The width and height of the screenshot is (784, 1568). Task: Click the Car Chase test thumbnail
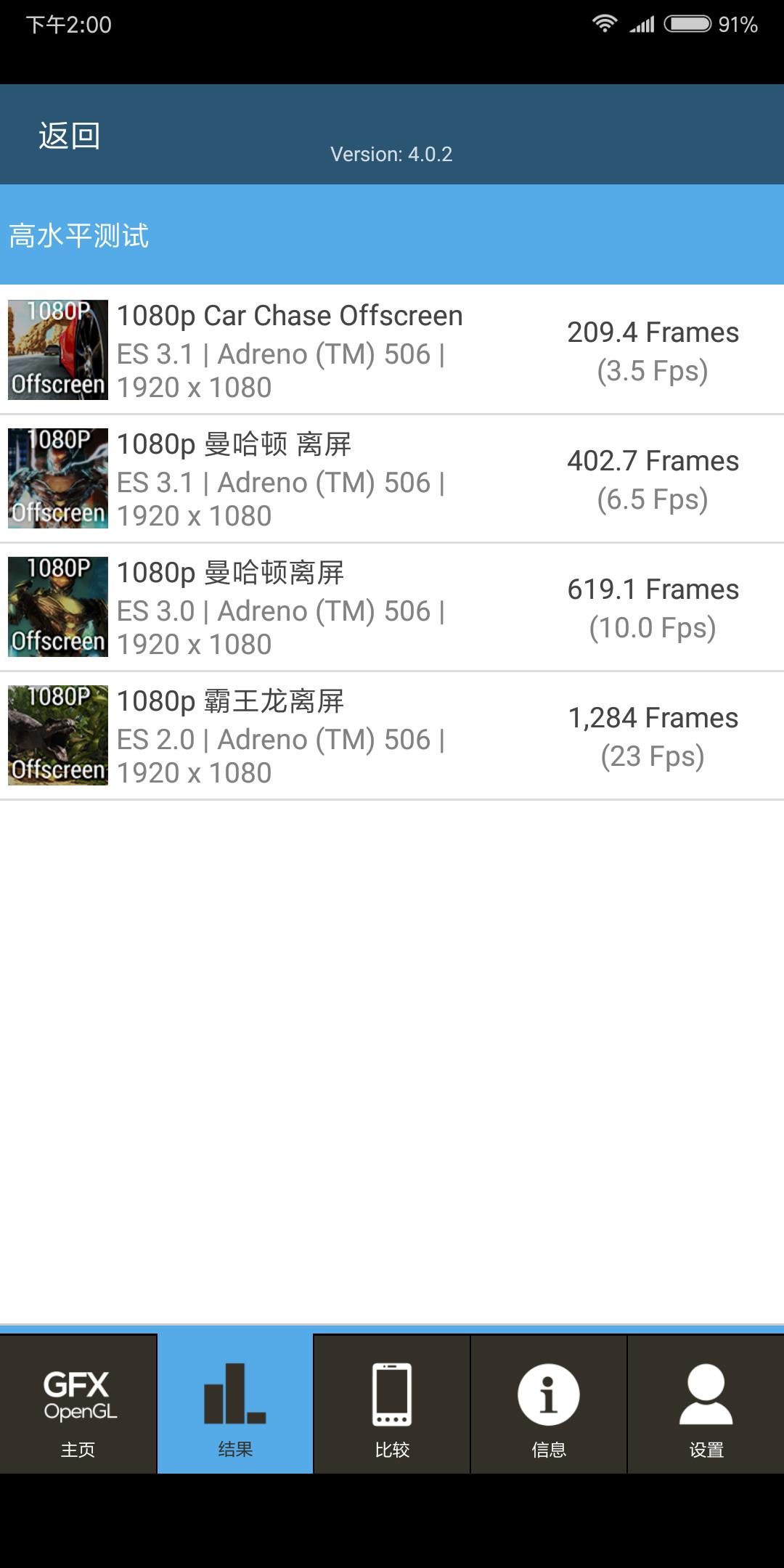click(x=57, y=349)
